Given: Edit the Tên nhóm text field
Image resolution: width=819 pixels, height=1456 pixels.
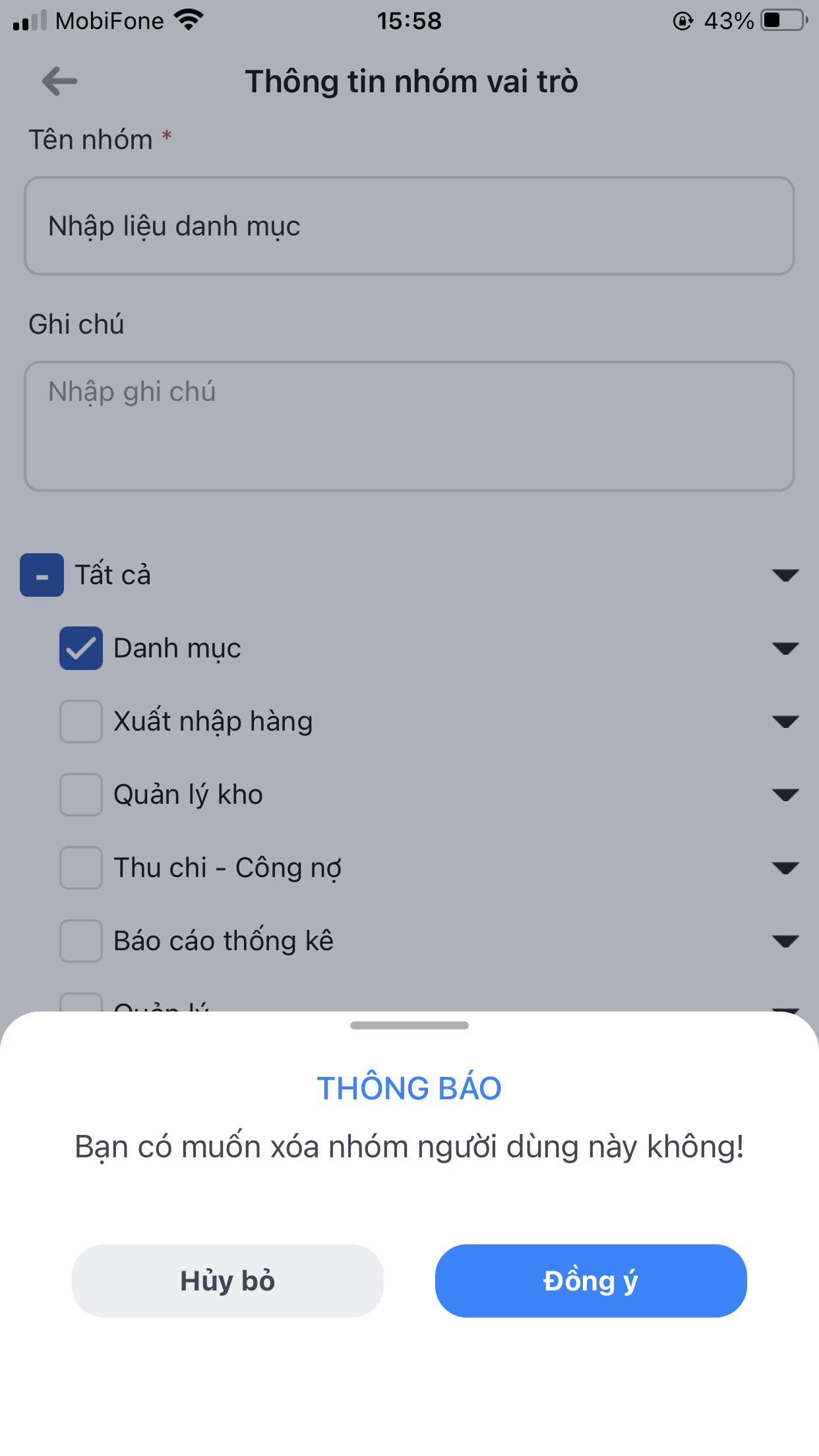Looking at the screenshot, I should [x=409, y=226].
